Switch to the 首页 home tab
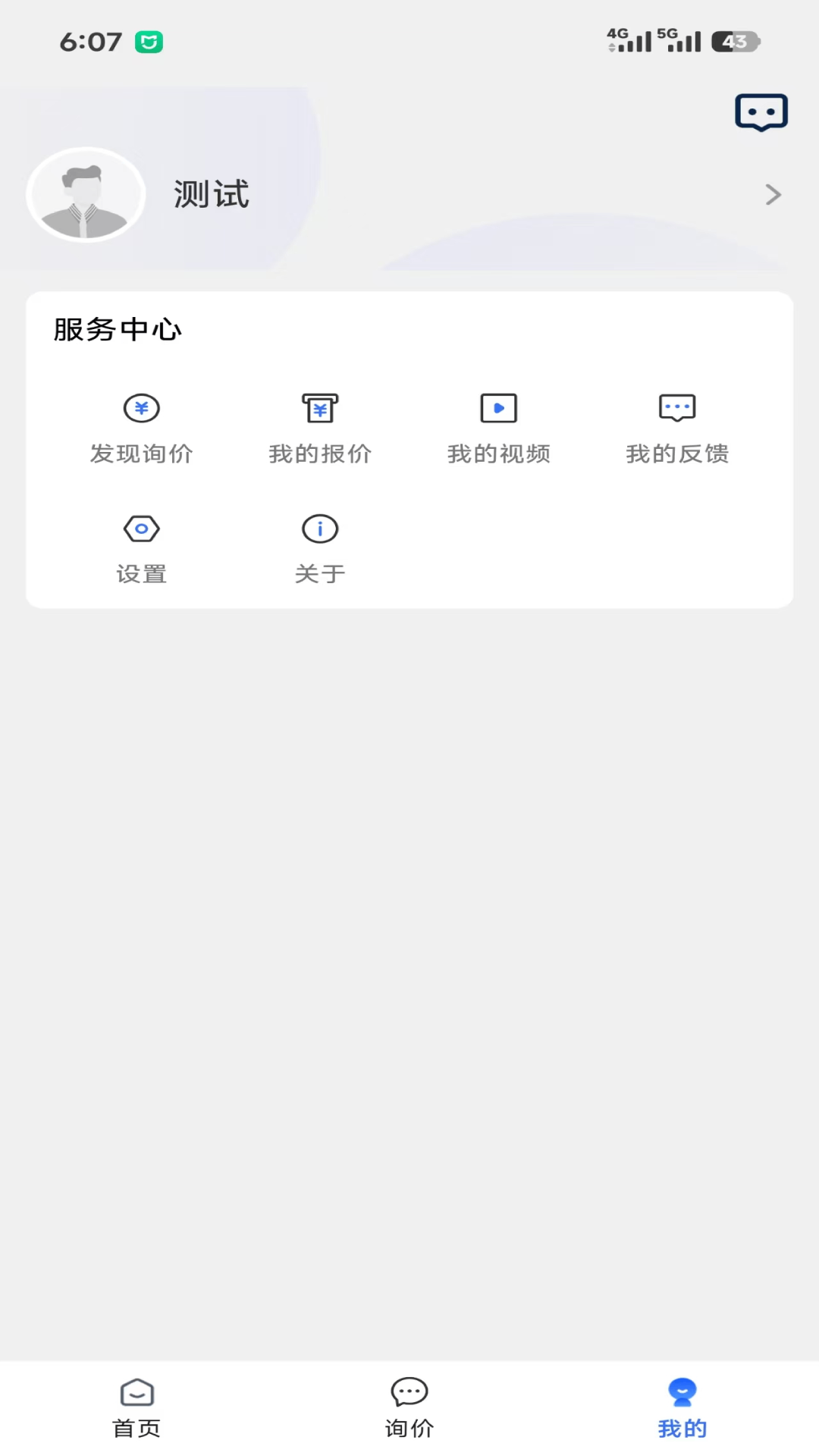The image size is (819, 1456). 136,1407
